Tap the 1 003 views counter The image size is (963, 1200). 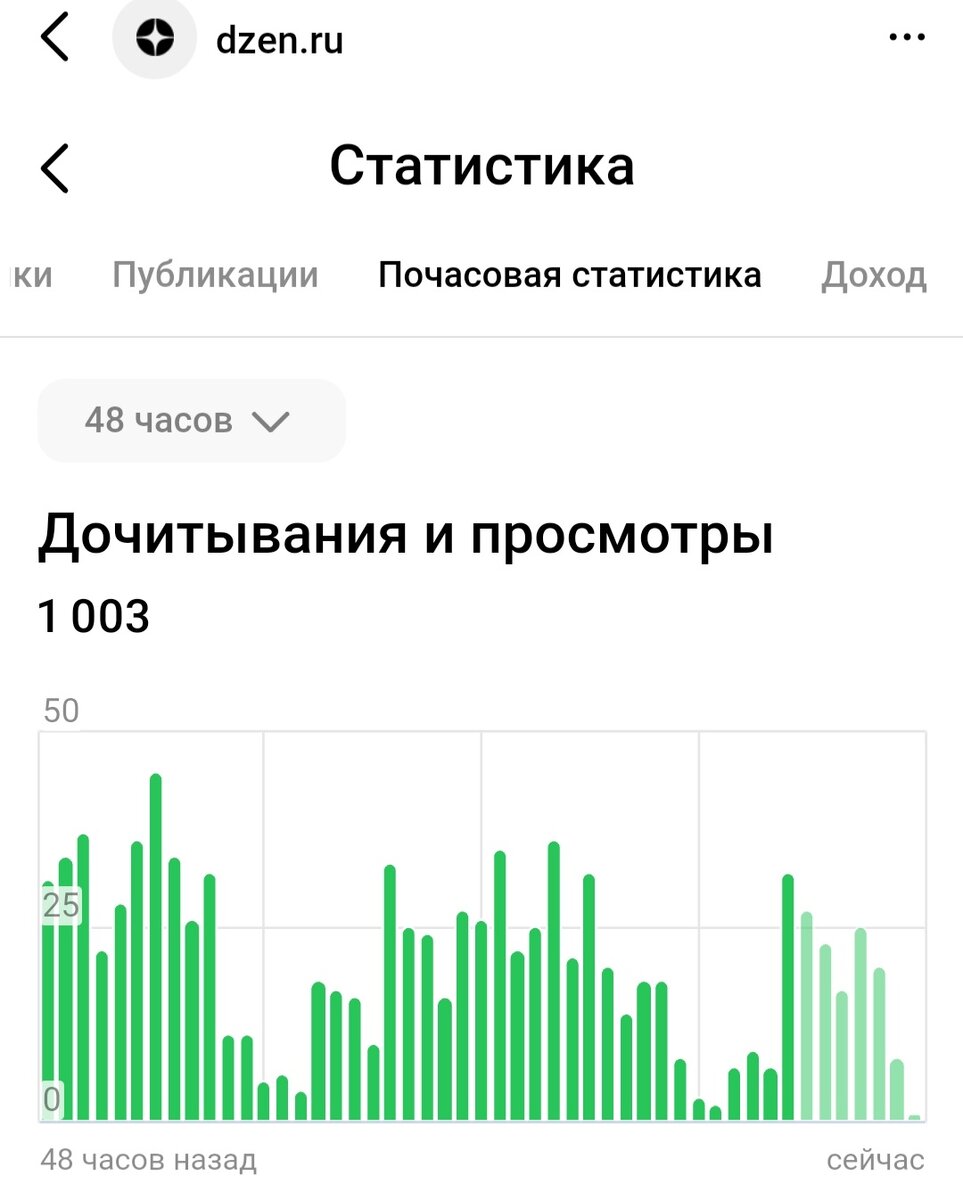(92, 616)
